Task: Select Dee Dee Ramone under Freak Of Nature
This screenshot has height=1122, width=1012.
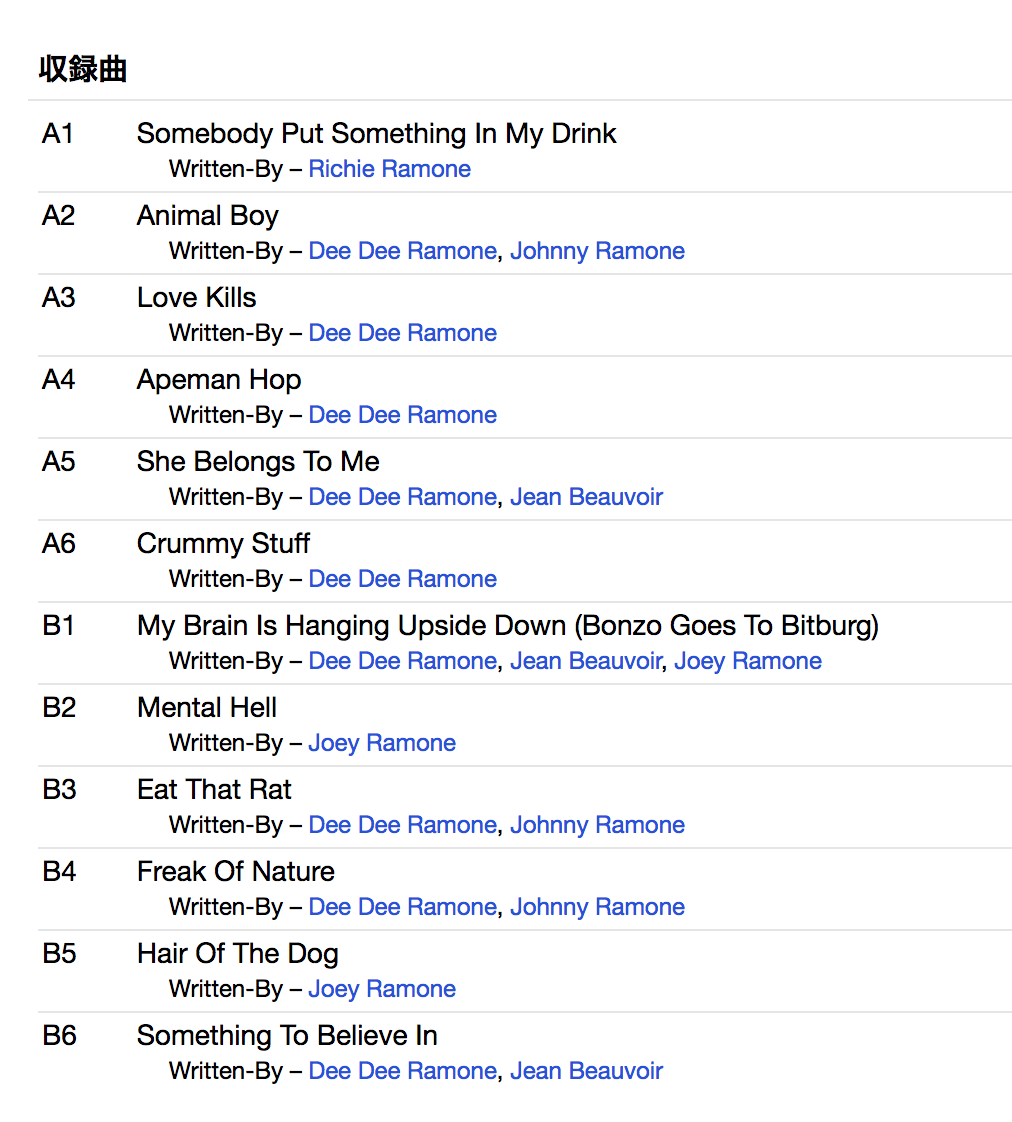Action: click(402, 907)
